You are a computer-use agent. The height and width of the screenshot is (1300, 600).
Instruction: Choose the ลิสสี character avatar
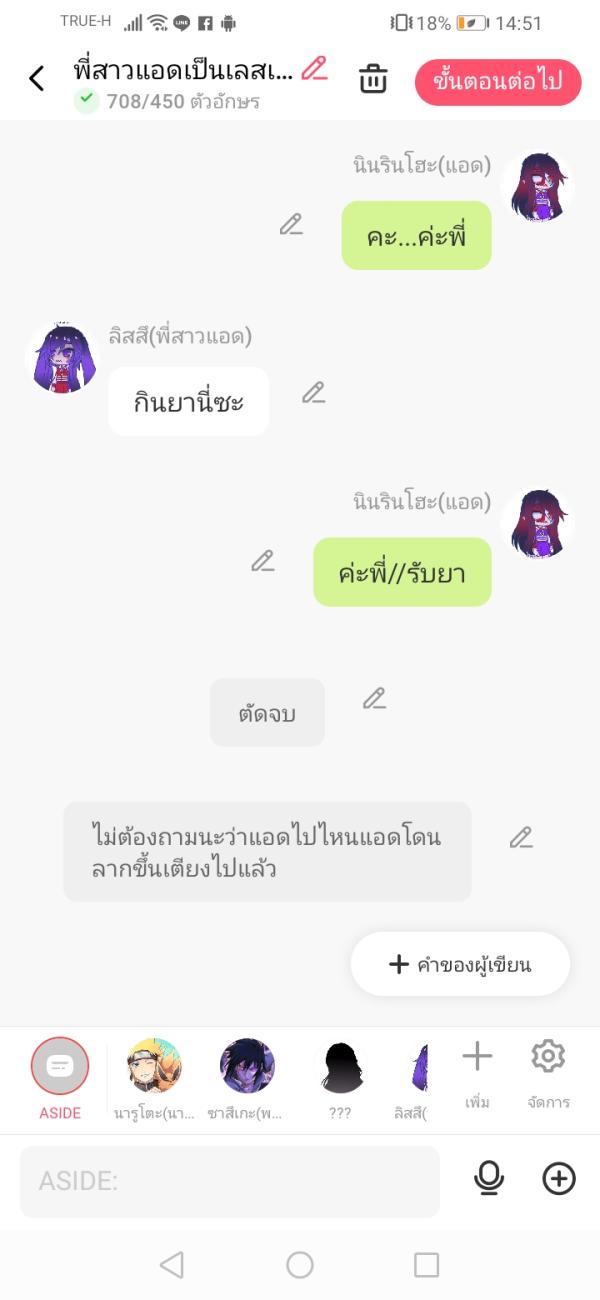click(x=418, y=1066)
